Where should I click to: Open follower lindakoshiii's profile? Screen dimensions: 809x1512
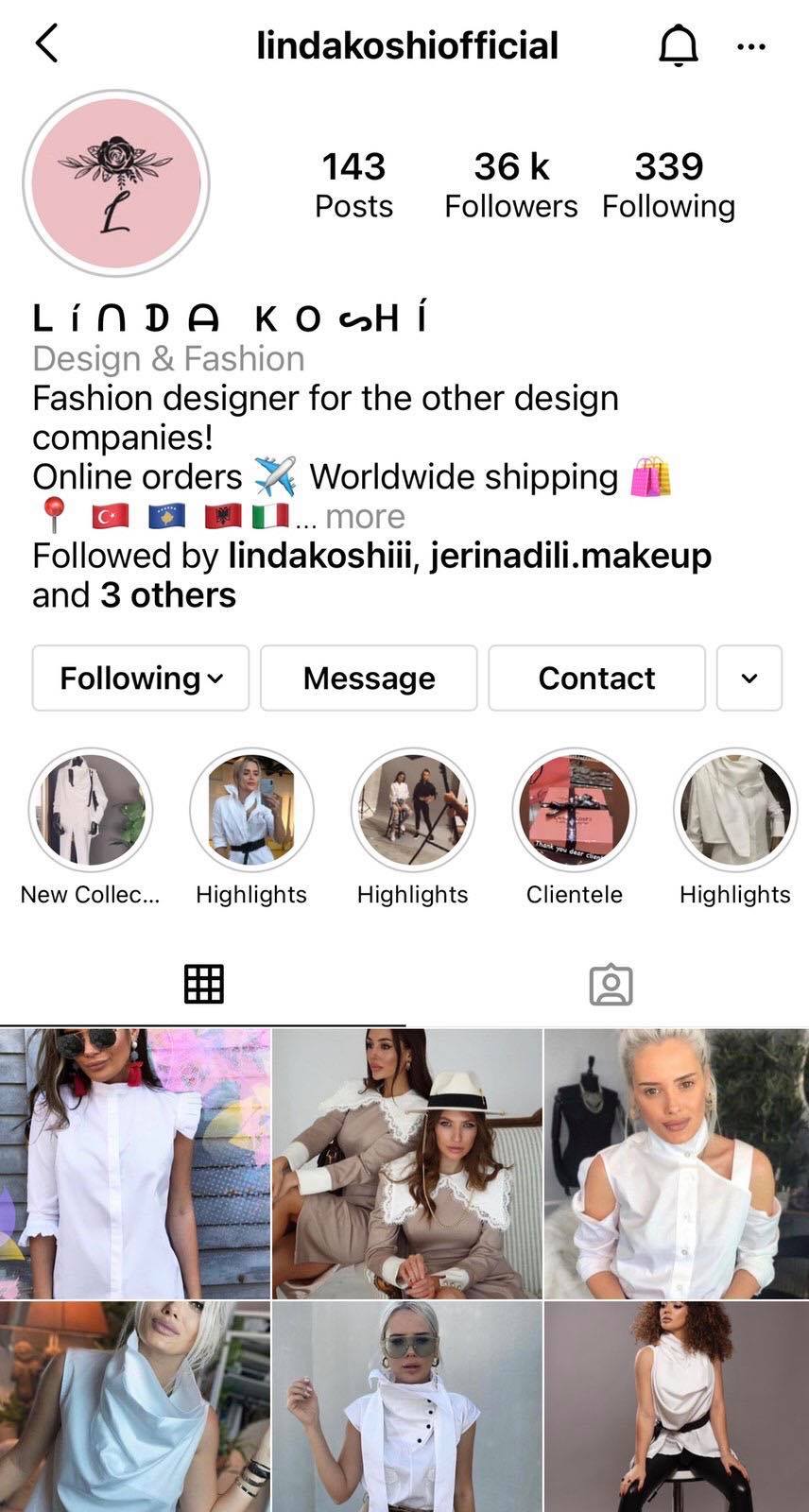pyautogui.click(x=319, y=556)
